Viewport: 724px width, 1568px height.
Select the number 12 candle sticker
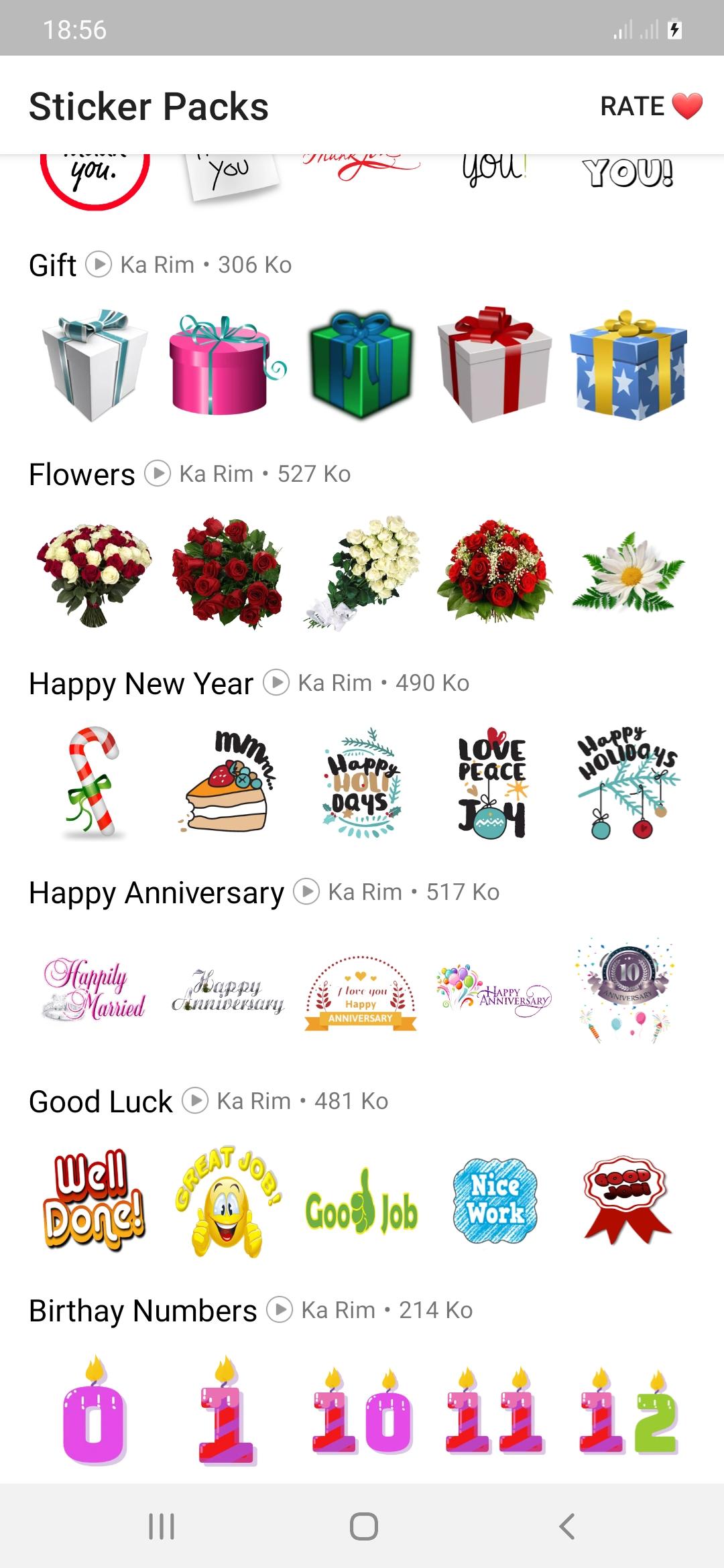coord(628,1411)
